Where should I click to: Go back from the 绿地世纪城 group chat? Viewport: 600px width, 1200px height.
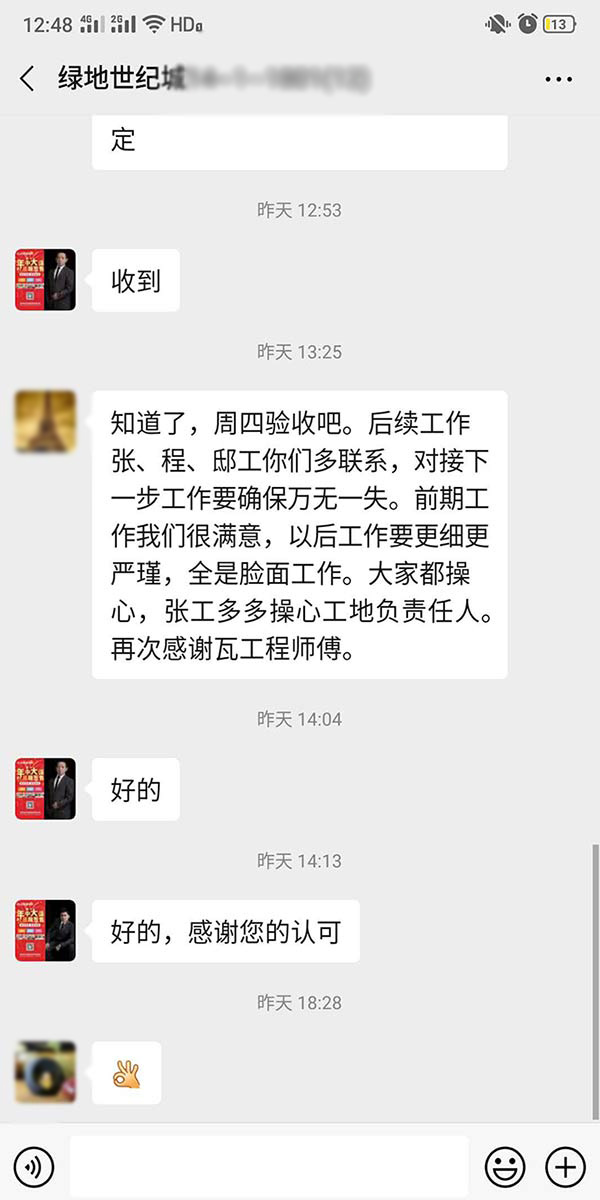tap(27, 79)
